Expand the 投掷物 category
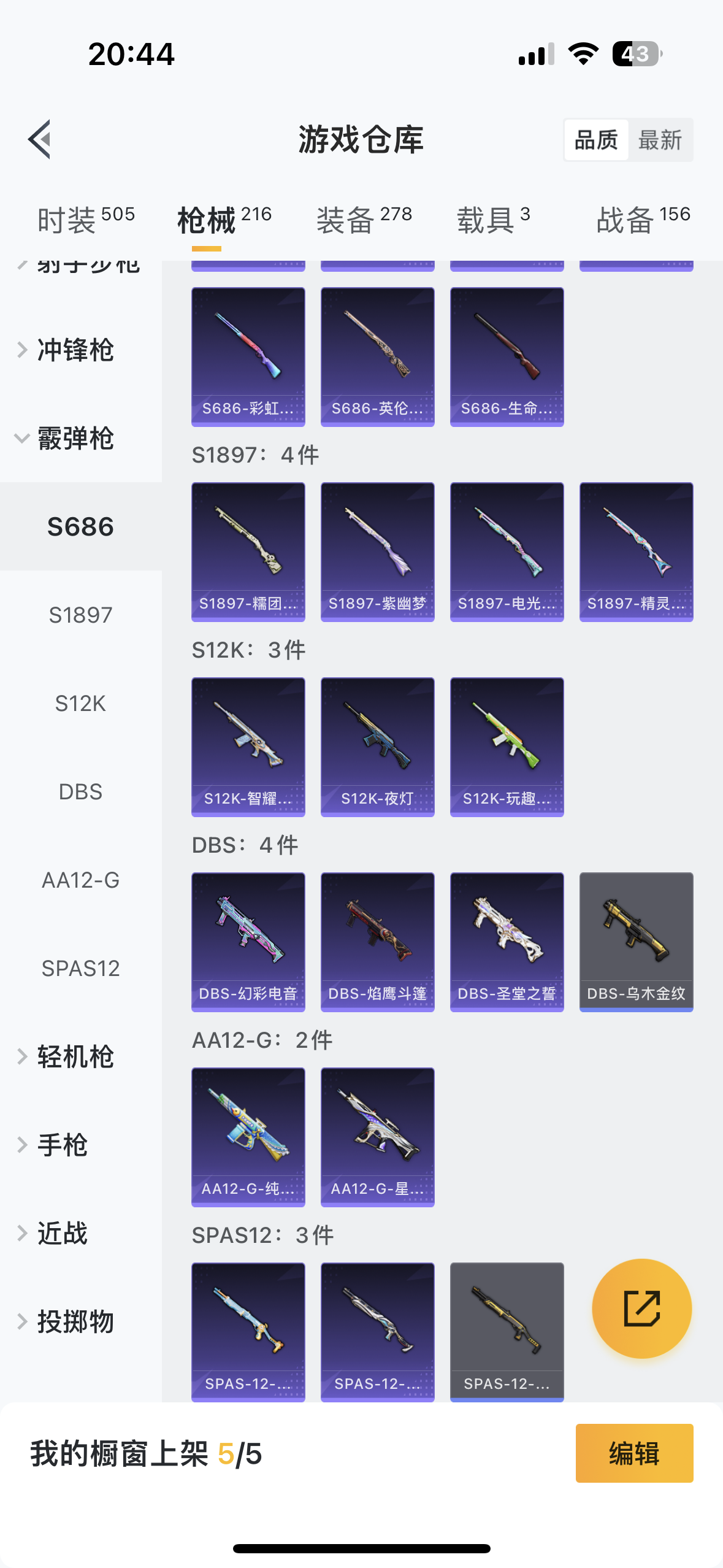Viewport: 723px width, 1568px height. [x=75, y=1322]
